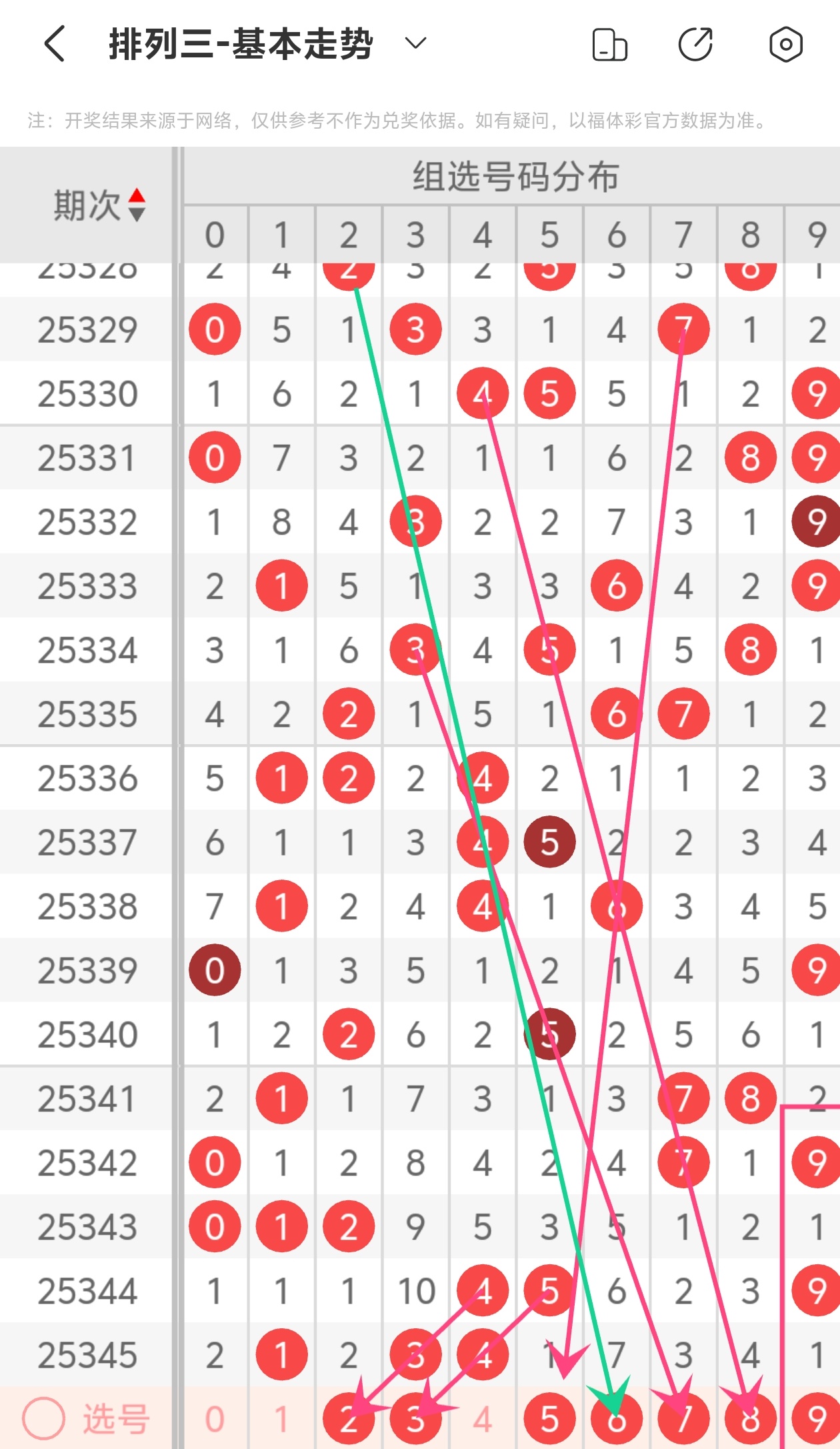Tap the 选号 circle button
This screenshot has width=840, height=1449.
tap(44, 1418)
